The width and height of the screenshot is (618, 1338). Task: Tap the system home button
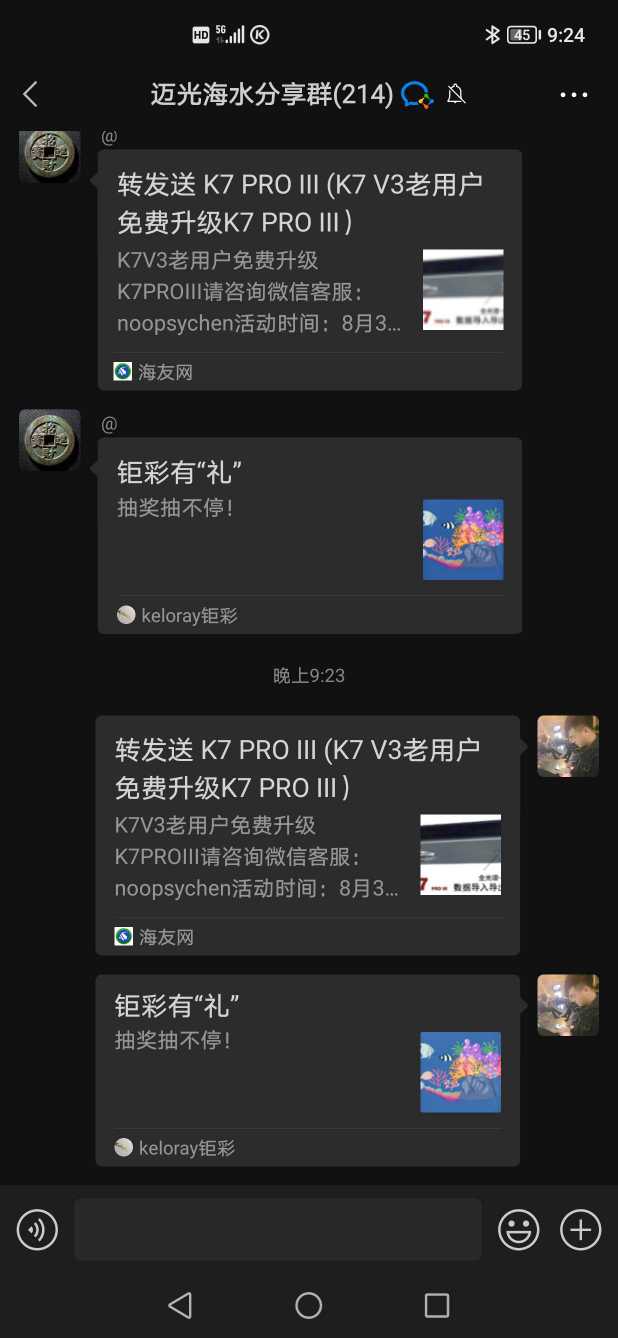(309, 1305)
